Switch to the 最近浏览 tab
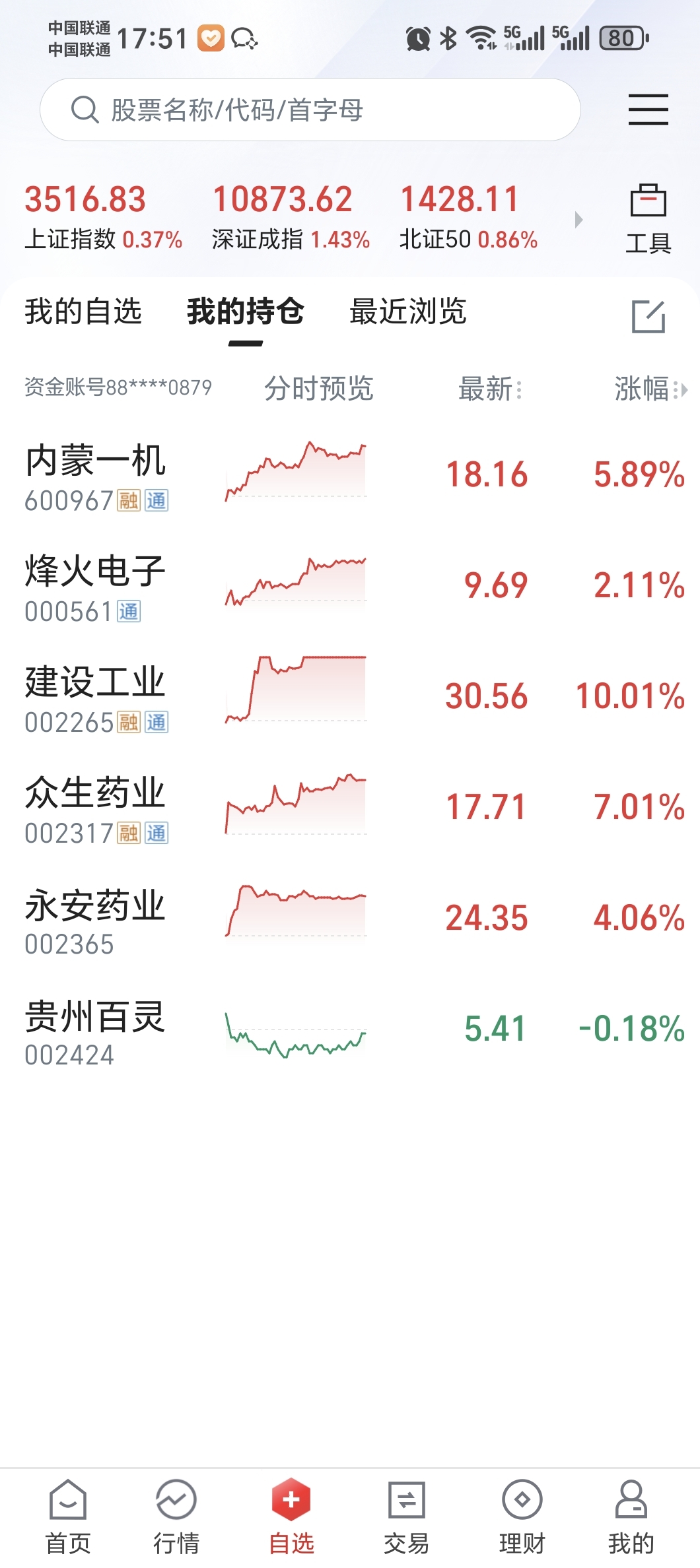Image resolution: width=700 pixels, height=1568 pixels. (x=407, y=311)
